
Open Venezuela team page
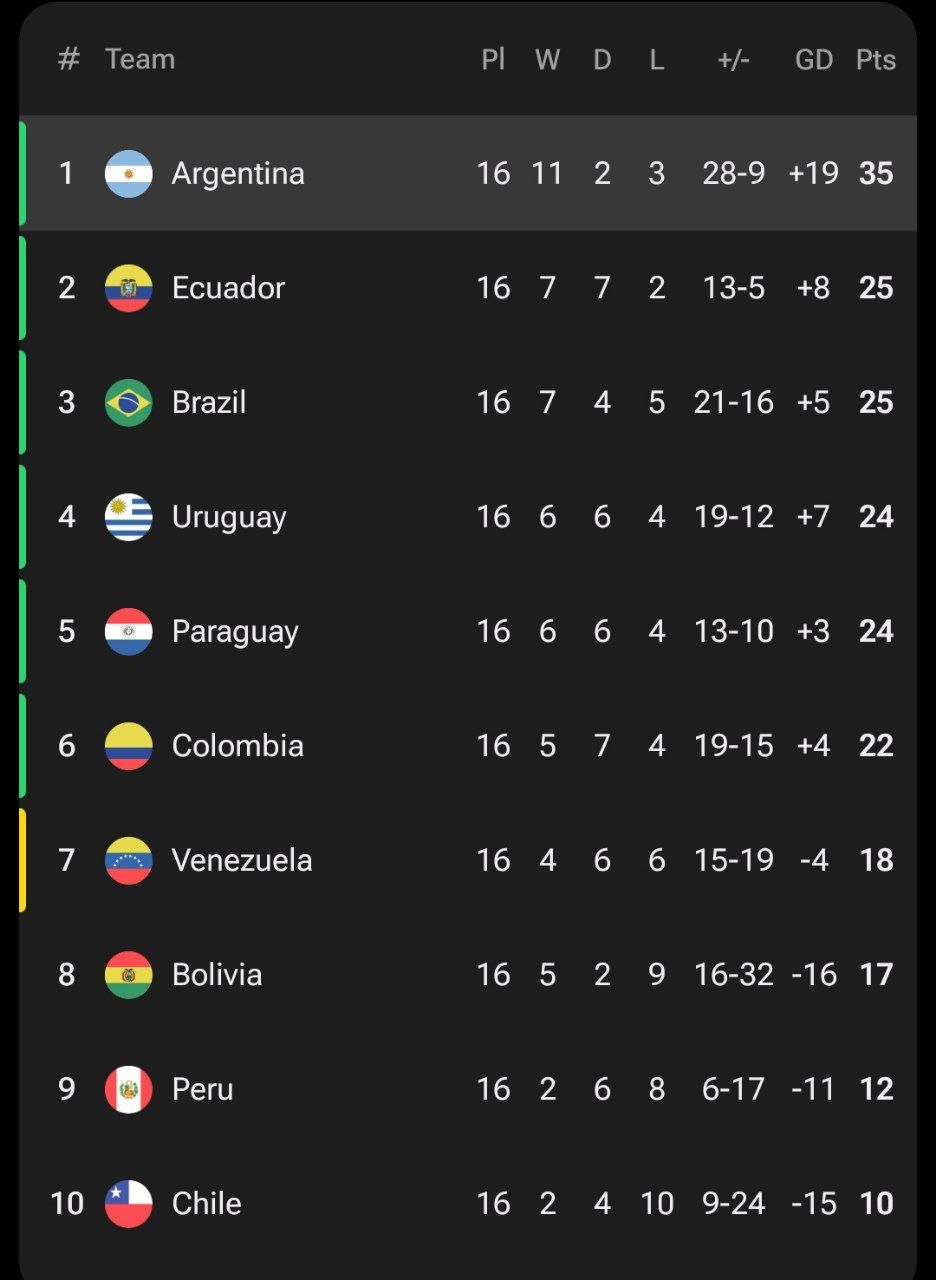241,860
